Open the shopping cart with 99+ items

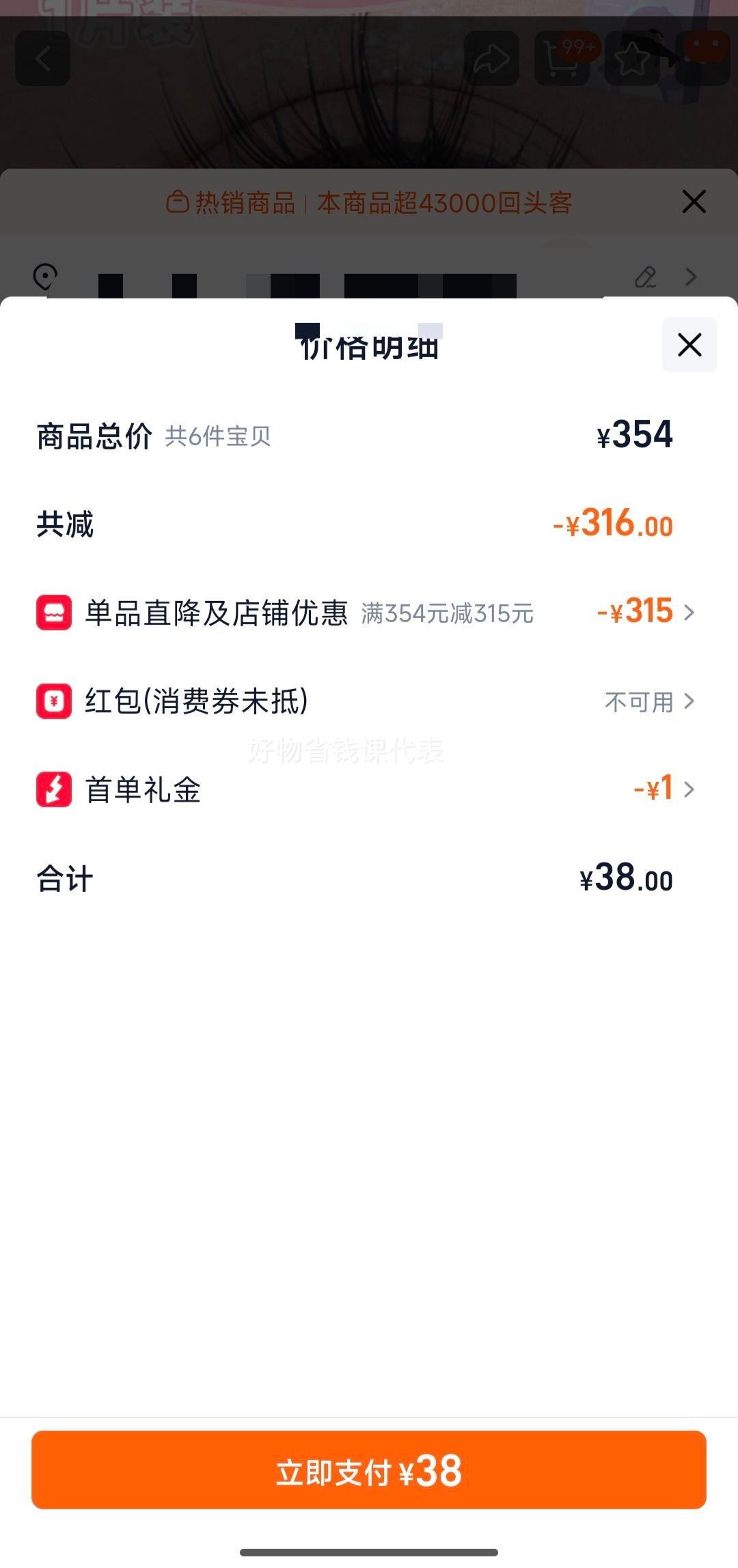(x=562, y=59)
